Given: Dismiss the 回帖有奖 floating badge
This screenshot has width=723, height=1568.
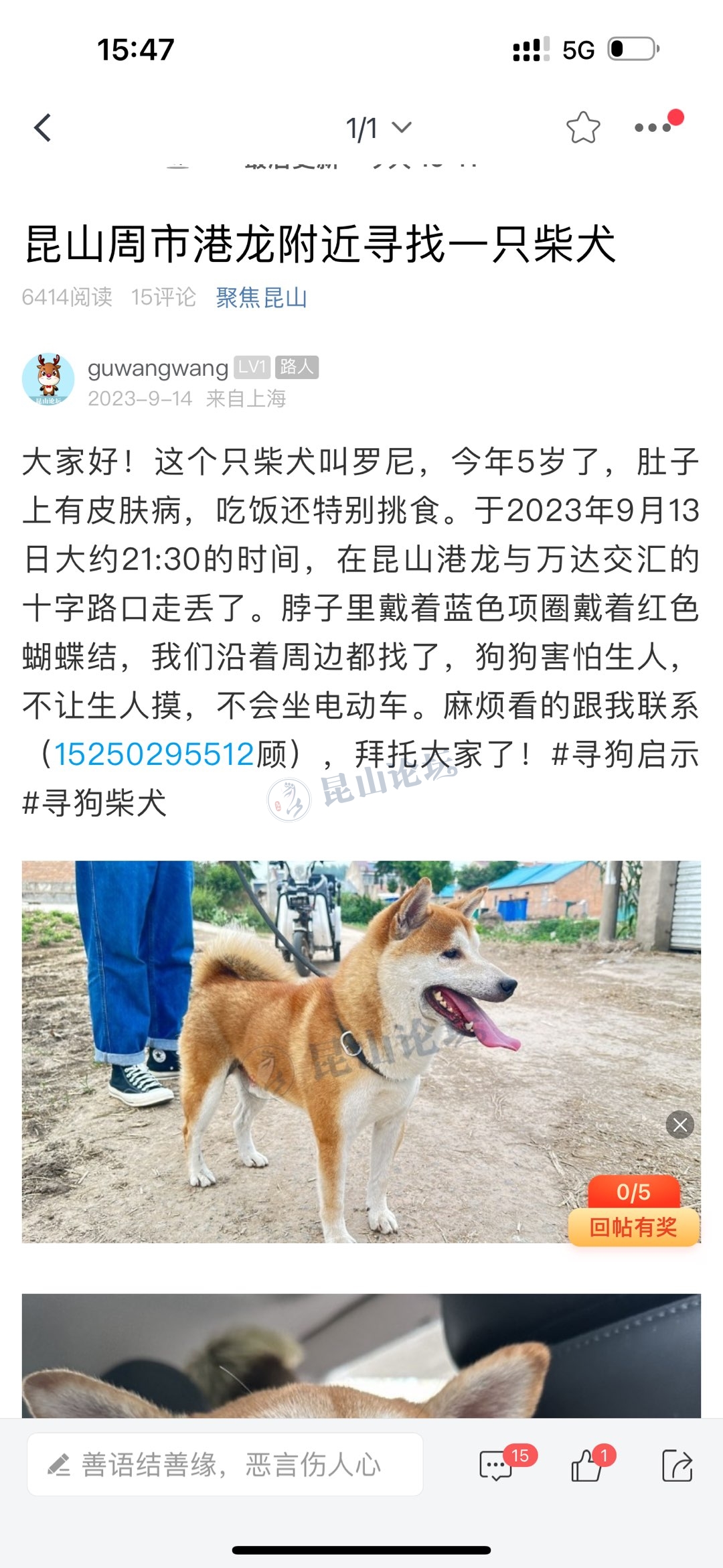Looking at the screenshot, I should pyautogui.click(x=679, y=1125).
